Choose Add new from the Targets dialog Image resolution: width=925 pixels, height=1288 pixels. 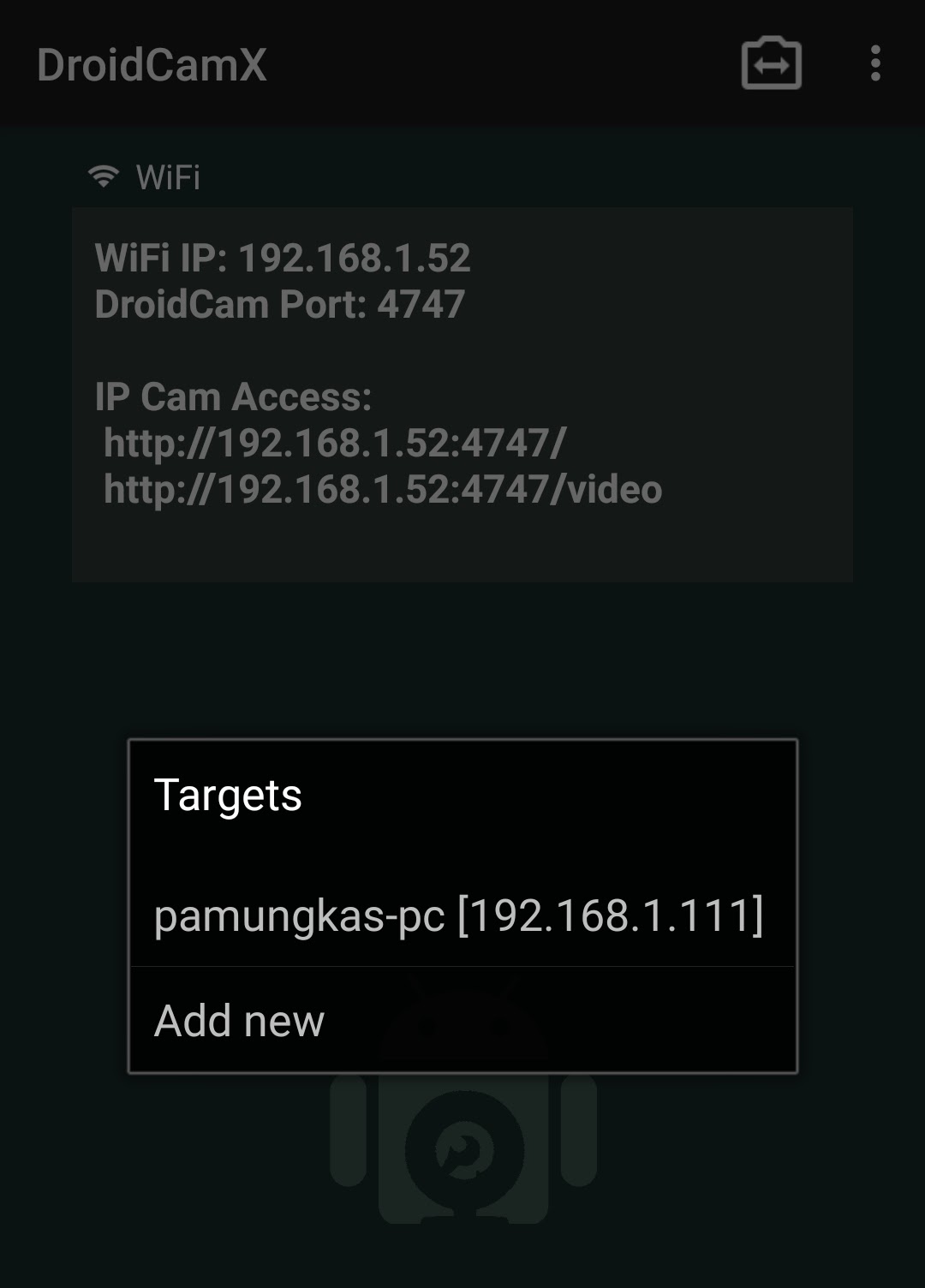[237, 1019]
